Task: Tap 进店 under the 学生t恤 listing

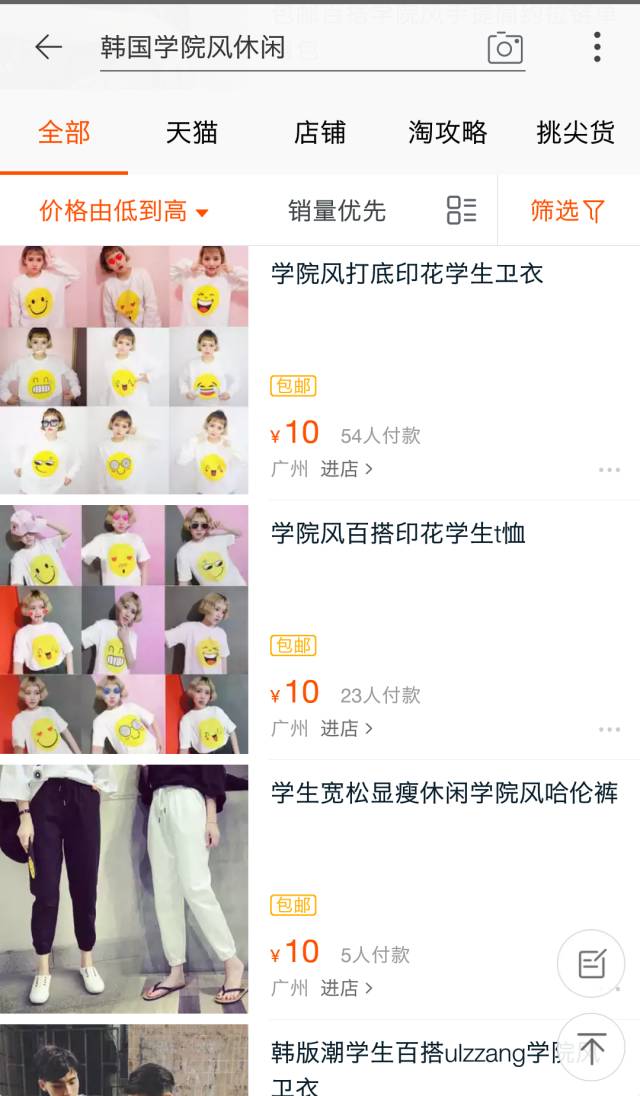Action: pos(347,728)
